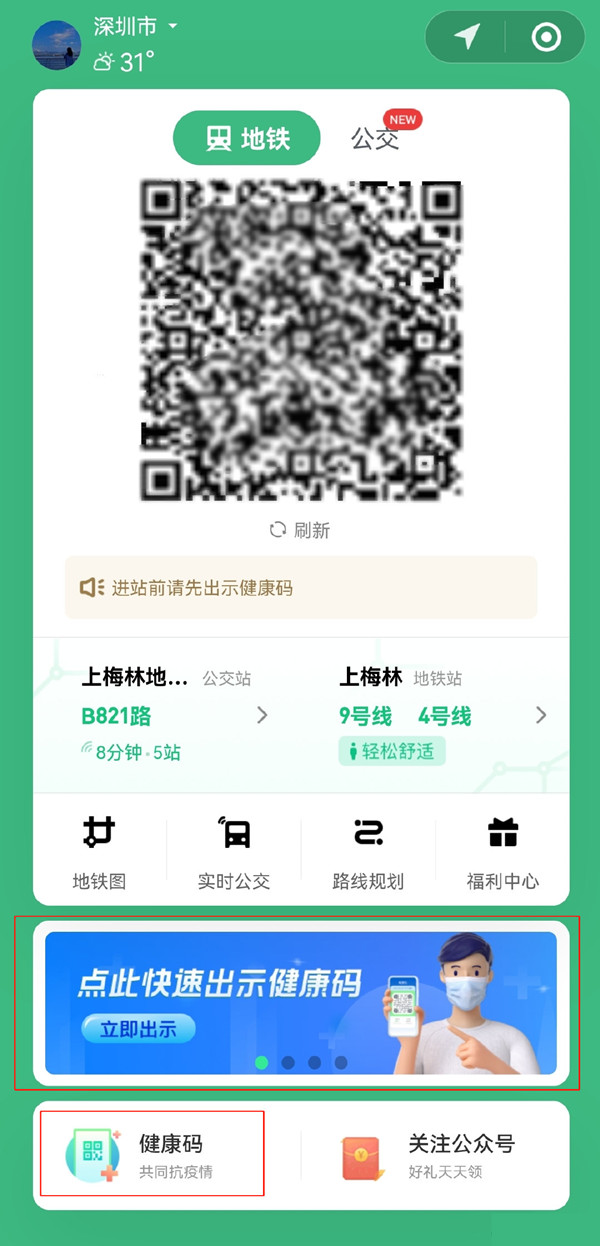The width and height of the screenshot is (600, 1246).
Task: Tap the 进站前请先出示健康码 notice
Action: point(300,587)
